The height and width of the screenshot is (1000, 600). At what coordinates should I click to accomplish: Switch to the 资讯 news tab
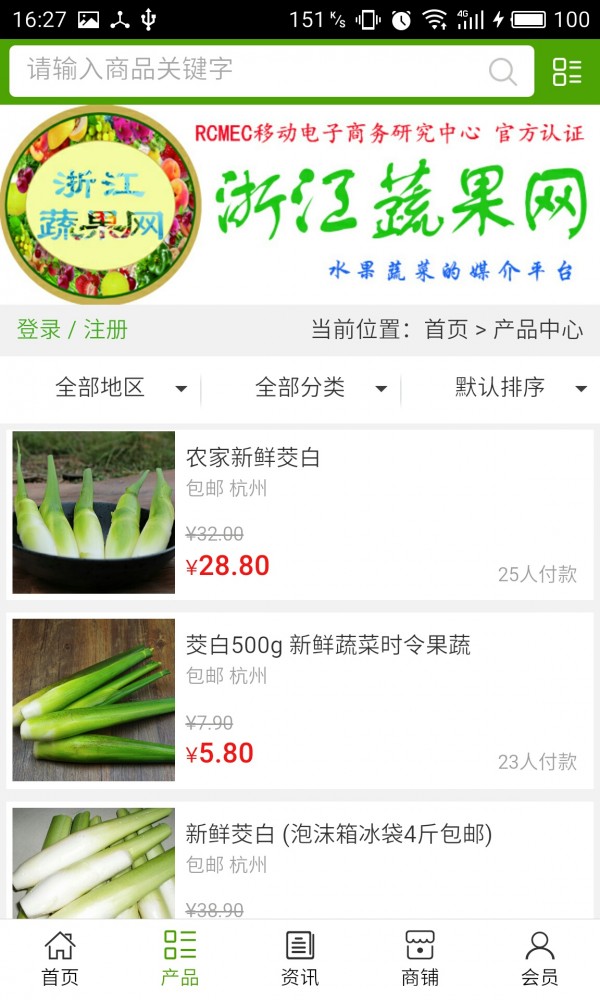300,959
